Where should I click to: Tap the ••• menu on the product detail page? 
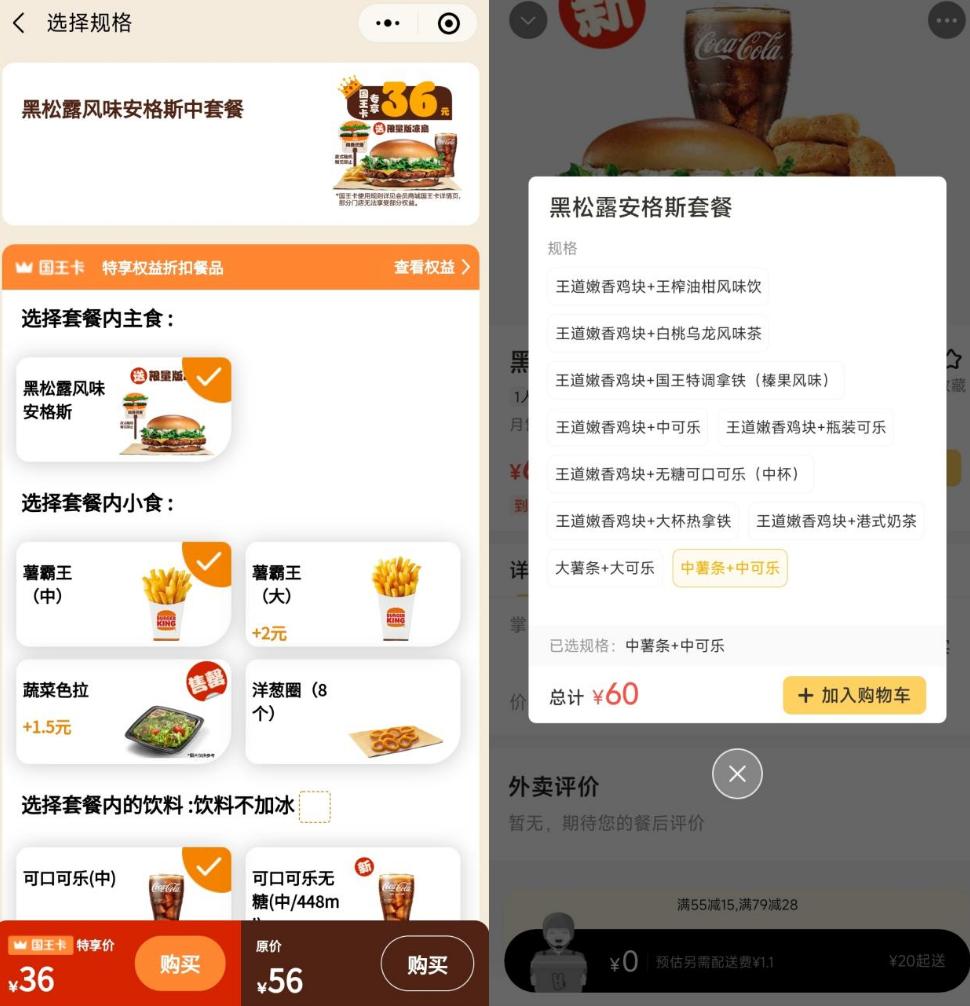(x=944, y=20)
